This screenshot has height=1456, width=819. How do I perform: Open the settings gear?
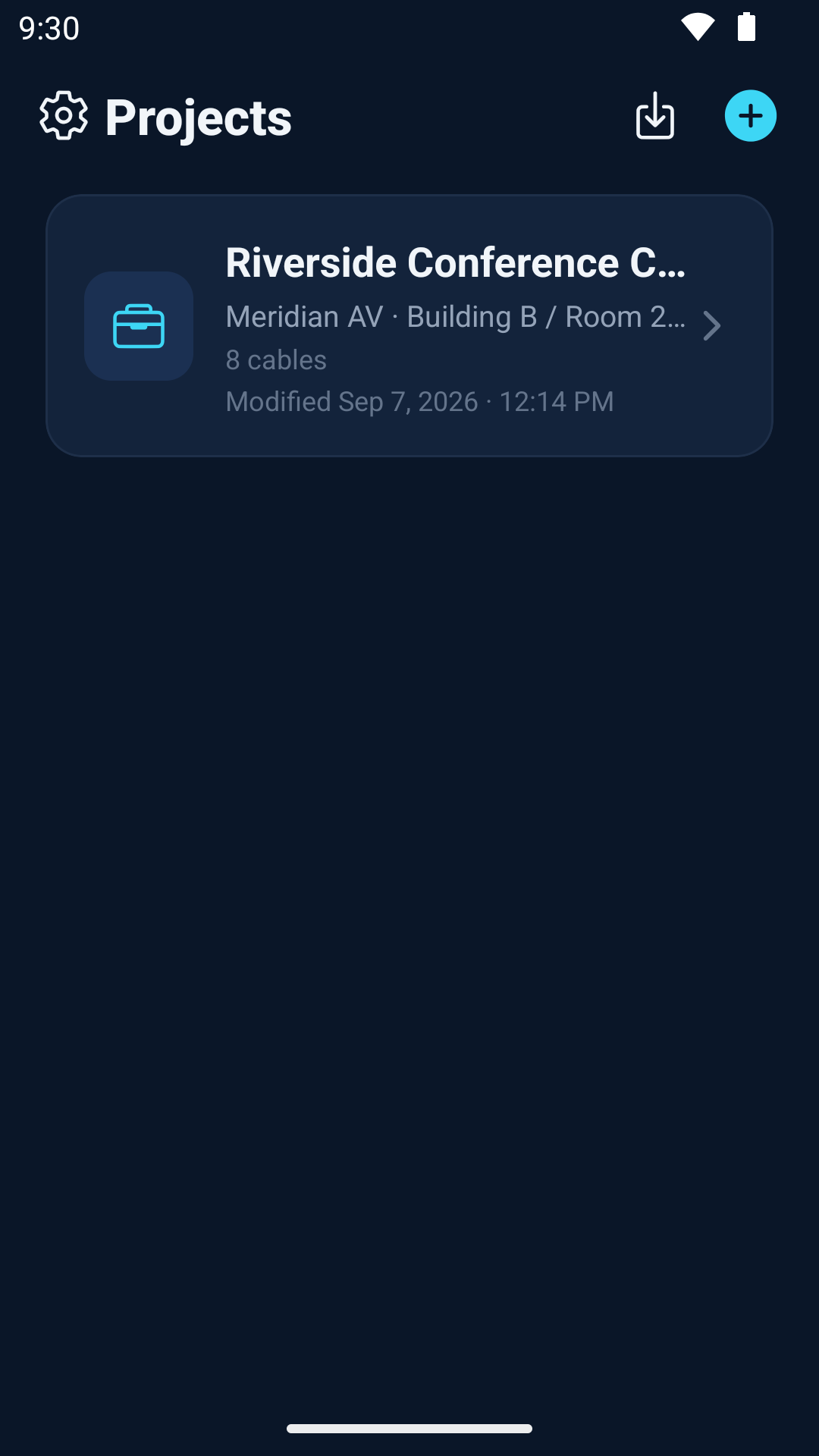click(x=64, y=116)
